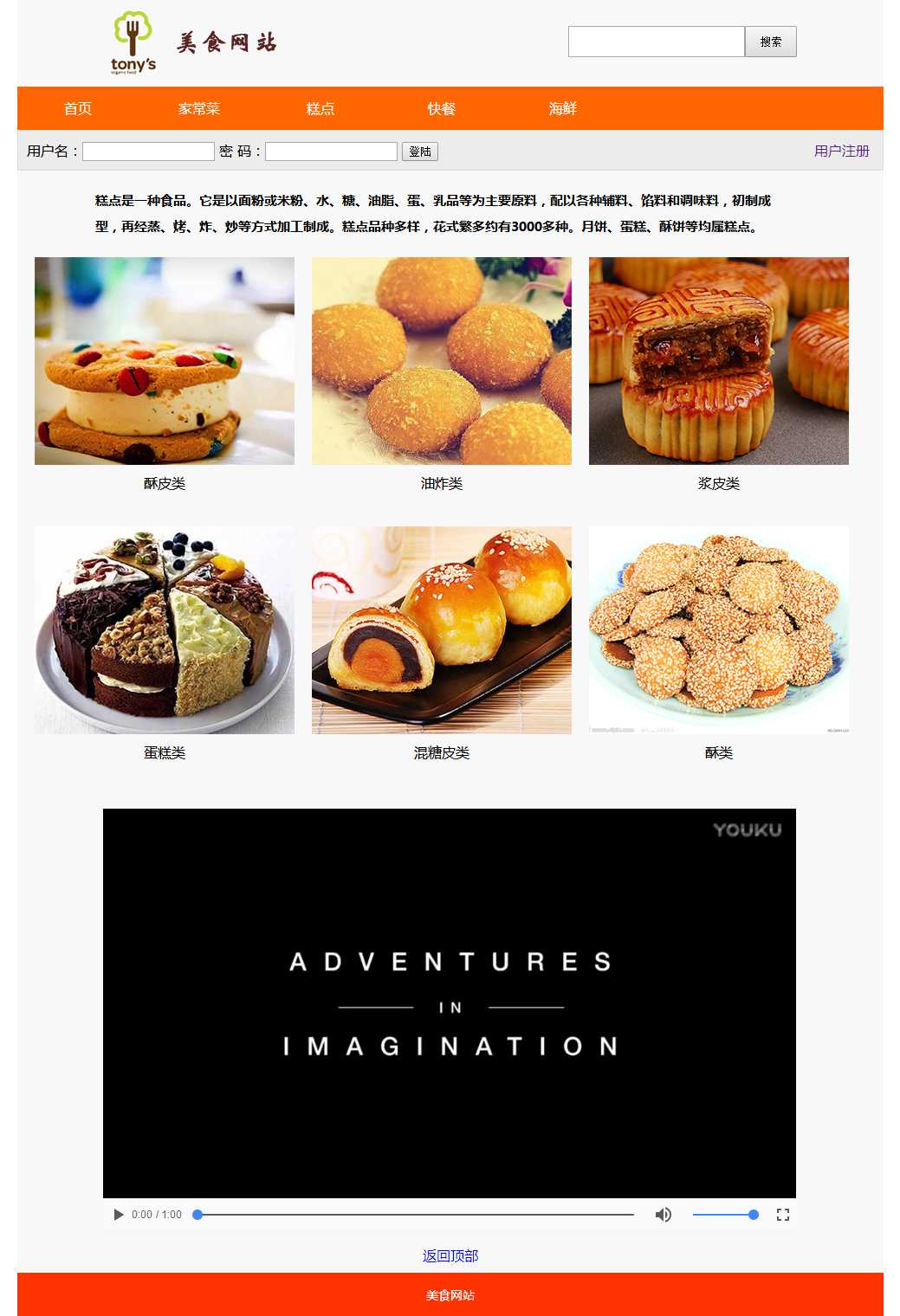The width and height of the screenshot is (900, 1316).
Task: Tap the 登陆 login button
Action: pyautogui.click(x=420, y=152)
